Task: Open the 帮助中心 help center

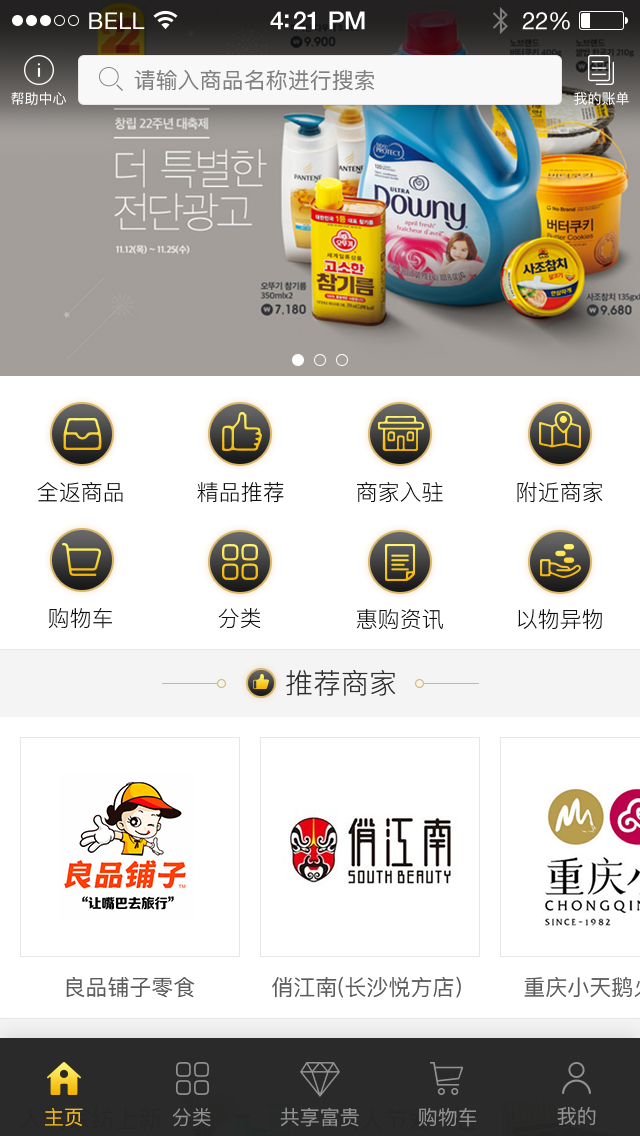Action: pyautogui.click(x=38, y=80)
